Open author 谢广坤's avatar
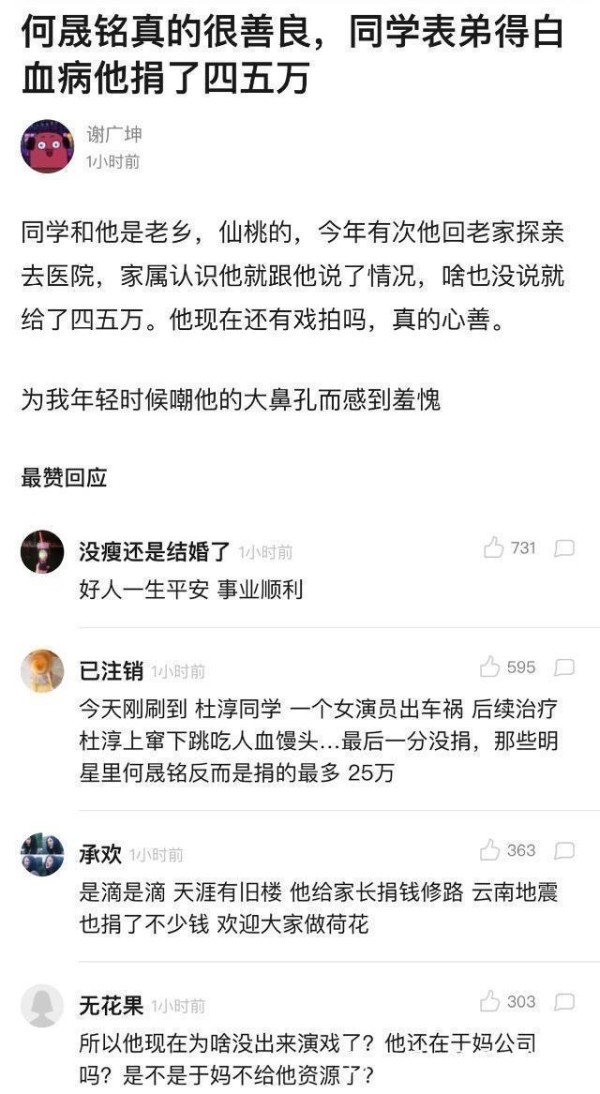The image size is (600, 1094). (x=47, y=147)
